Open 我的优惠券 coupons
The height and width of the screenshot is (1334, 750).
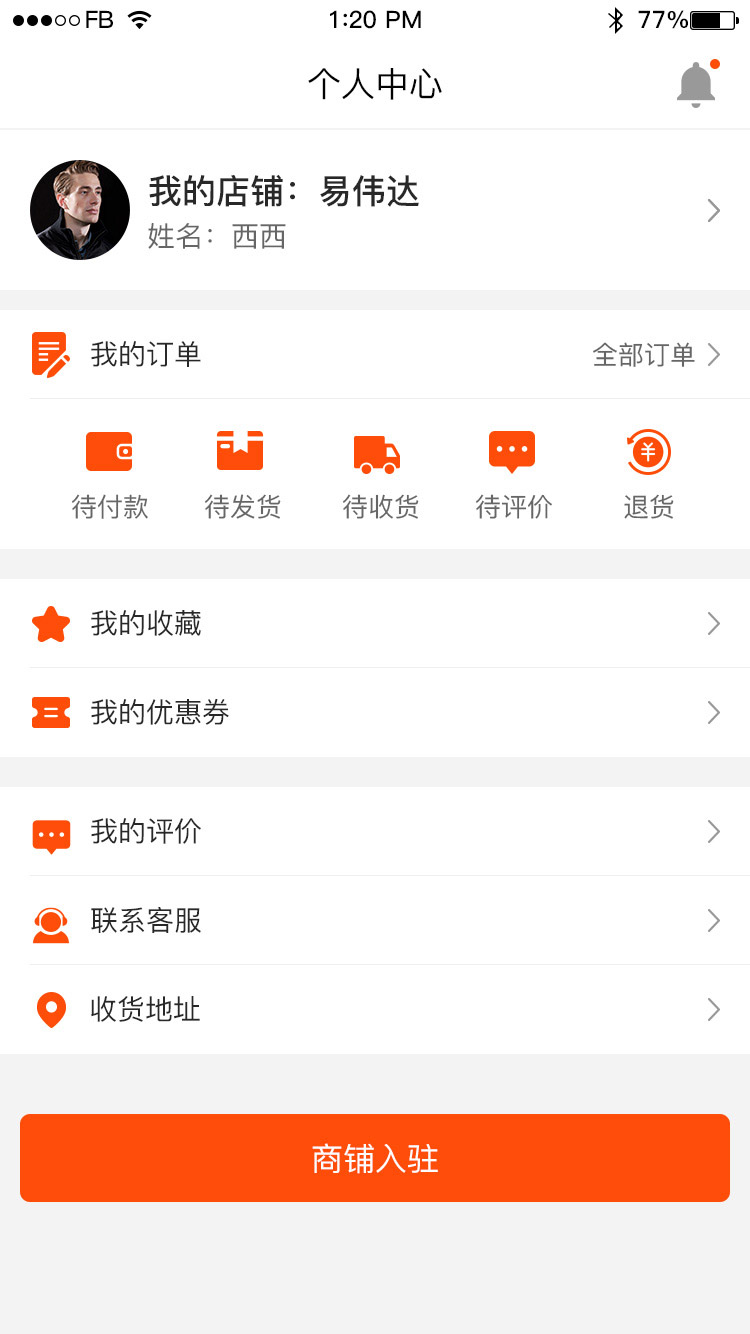[375, 713]
